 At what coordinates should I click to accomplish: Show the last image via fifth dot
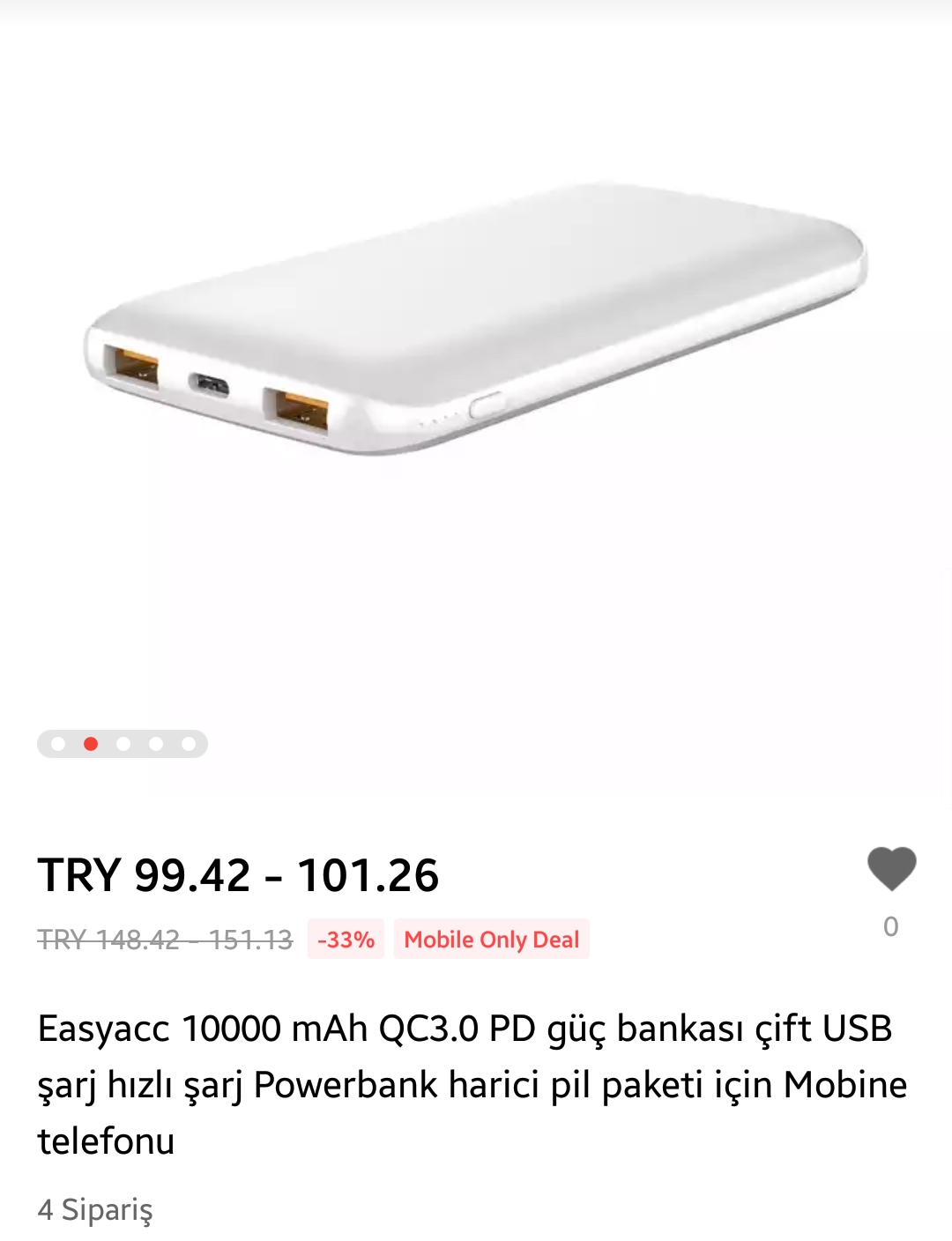click(x=189, y=744)
